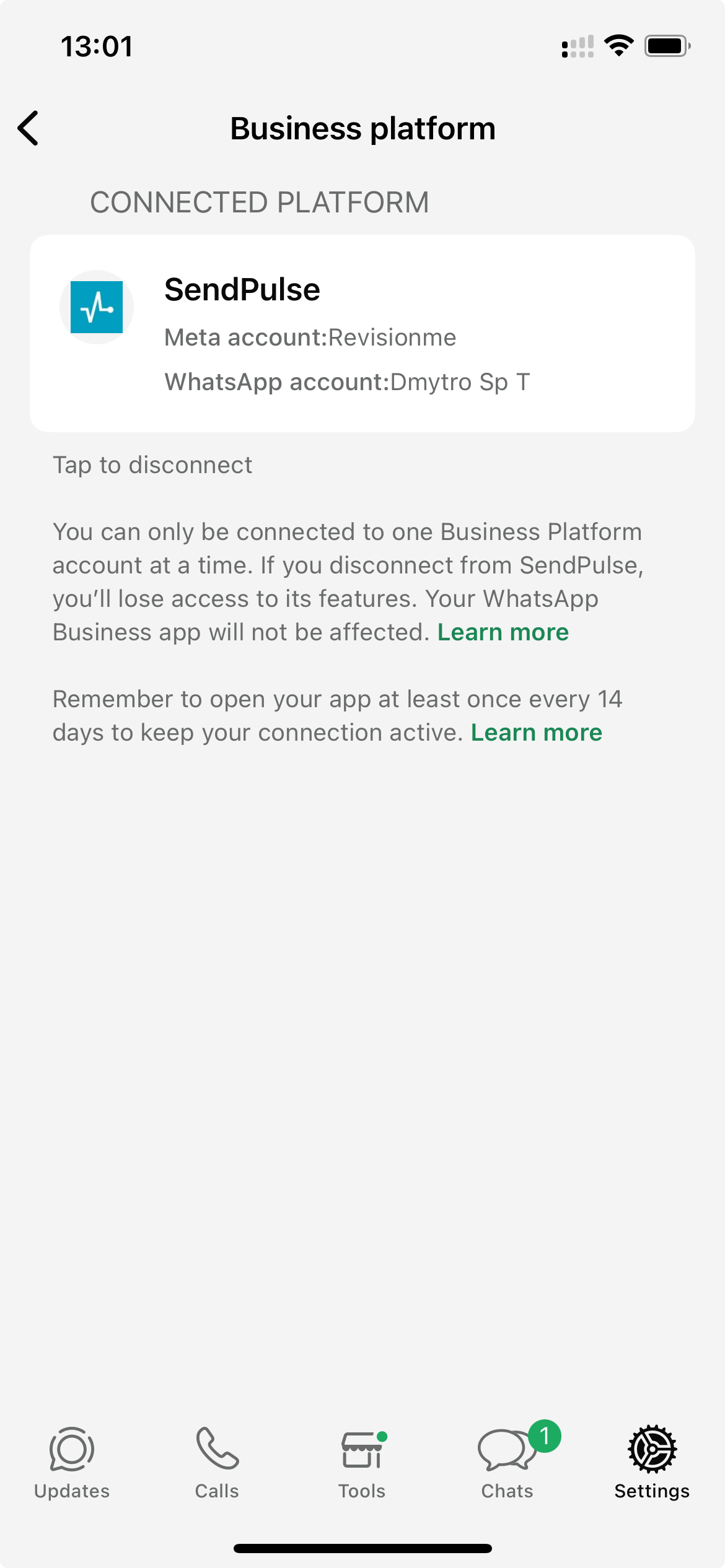Viewport: 725px width, 1568px height.
Task: Select the Settings tab
Action: tap(652, 1463)
